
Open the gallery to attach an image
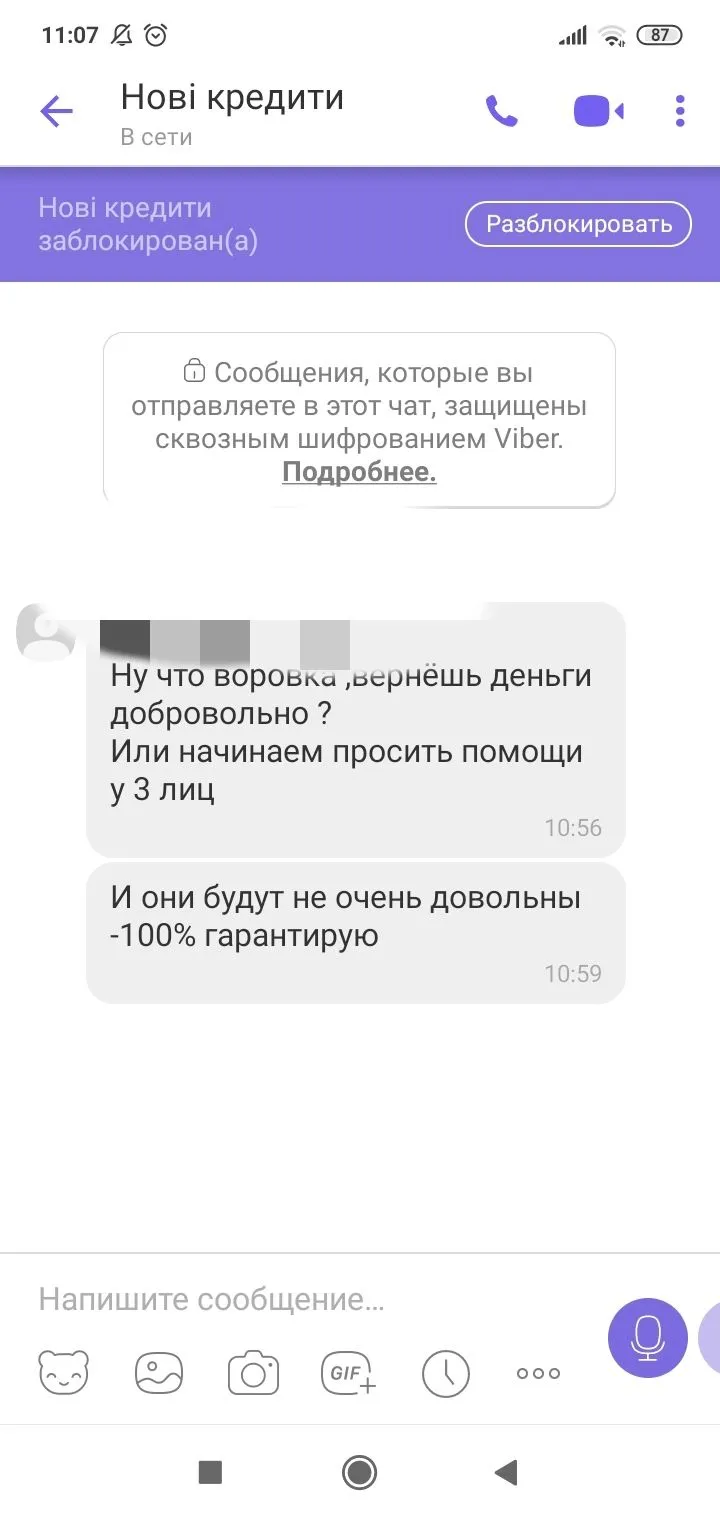[159, 1373]
